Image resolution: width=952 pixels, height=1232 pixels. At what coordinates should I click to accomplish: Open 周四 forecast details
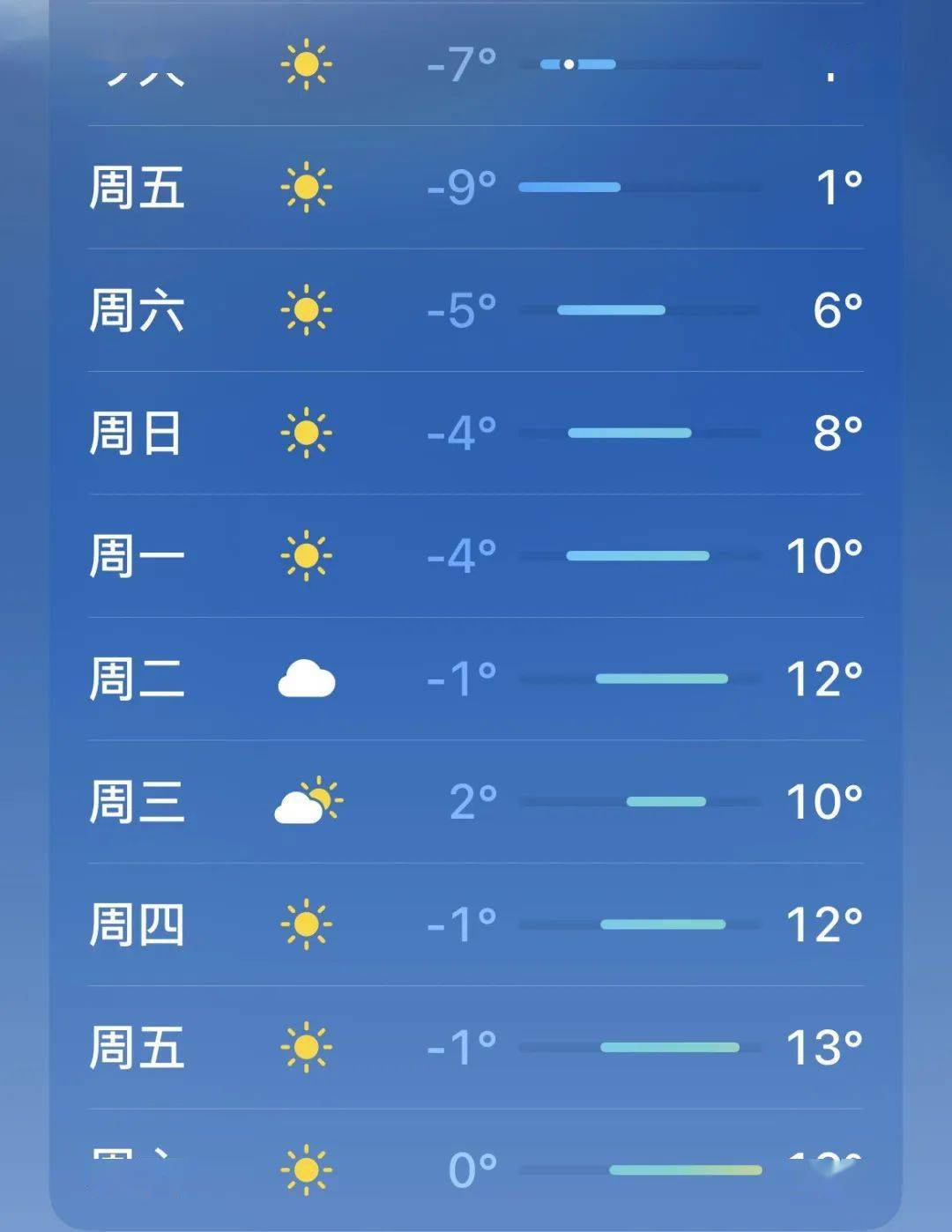pyautogui.click(x=476, y=924)
